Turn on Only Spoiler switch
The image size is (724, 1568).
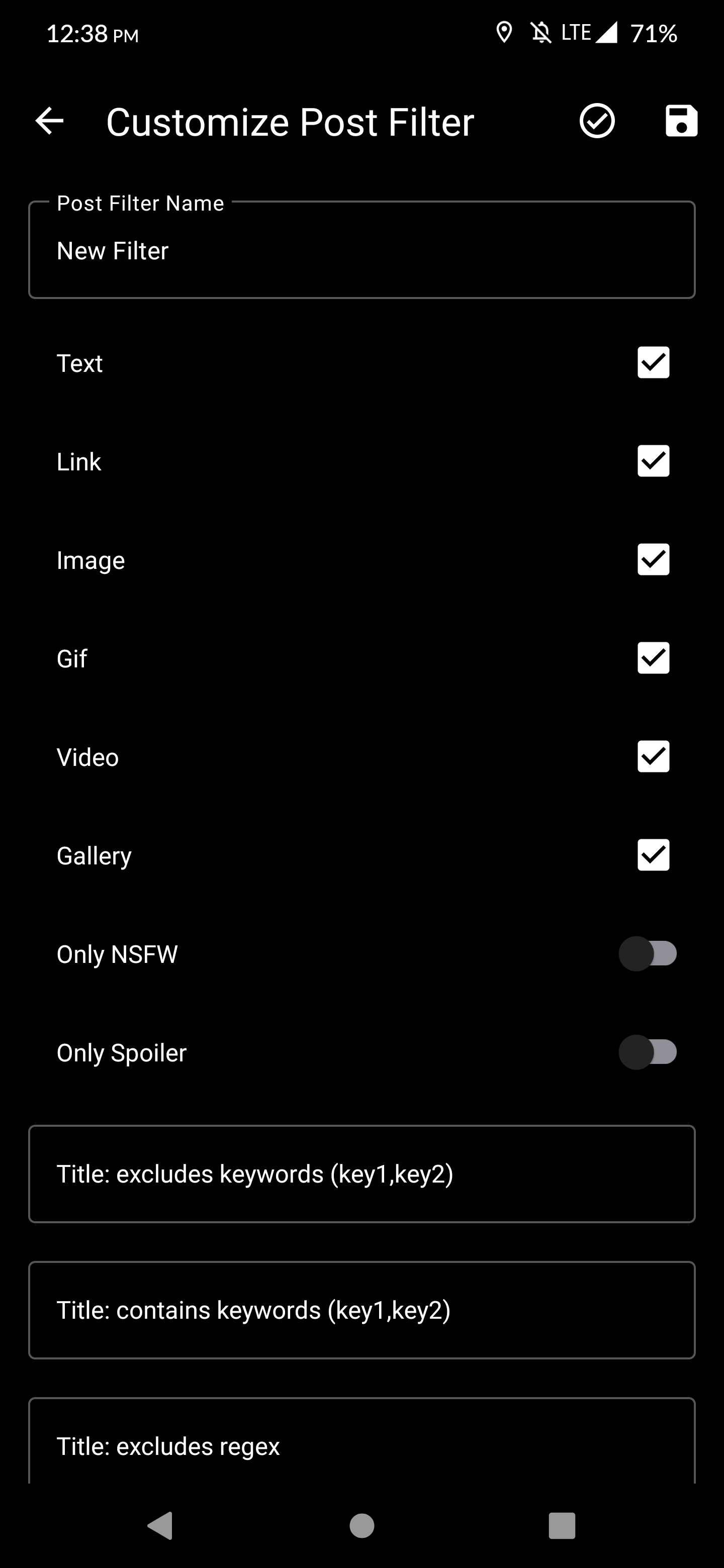[648, 1052]
